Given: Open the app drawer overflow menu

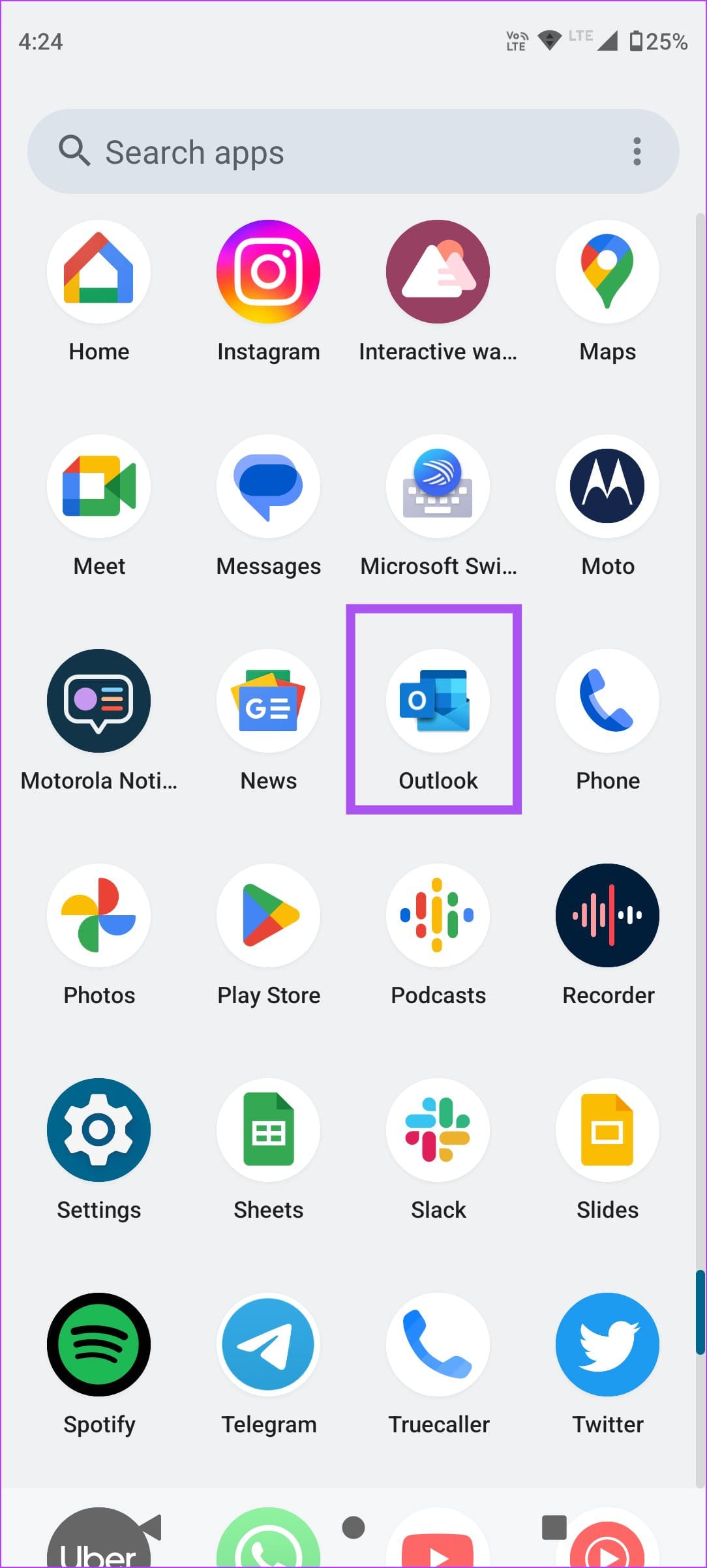Looking at the screenshot, I should 637,151.
